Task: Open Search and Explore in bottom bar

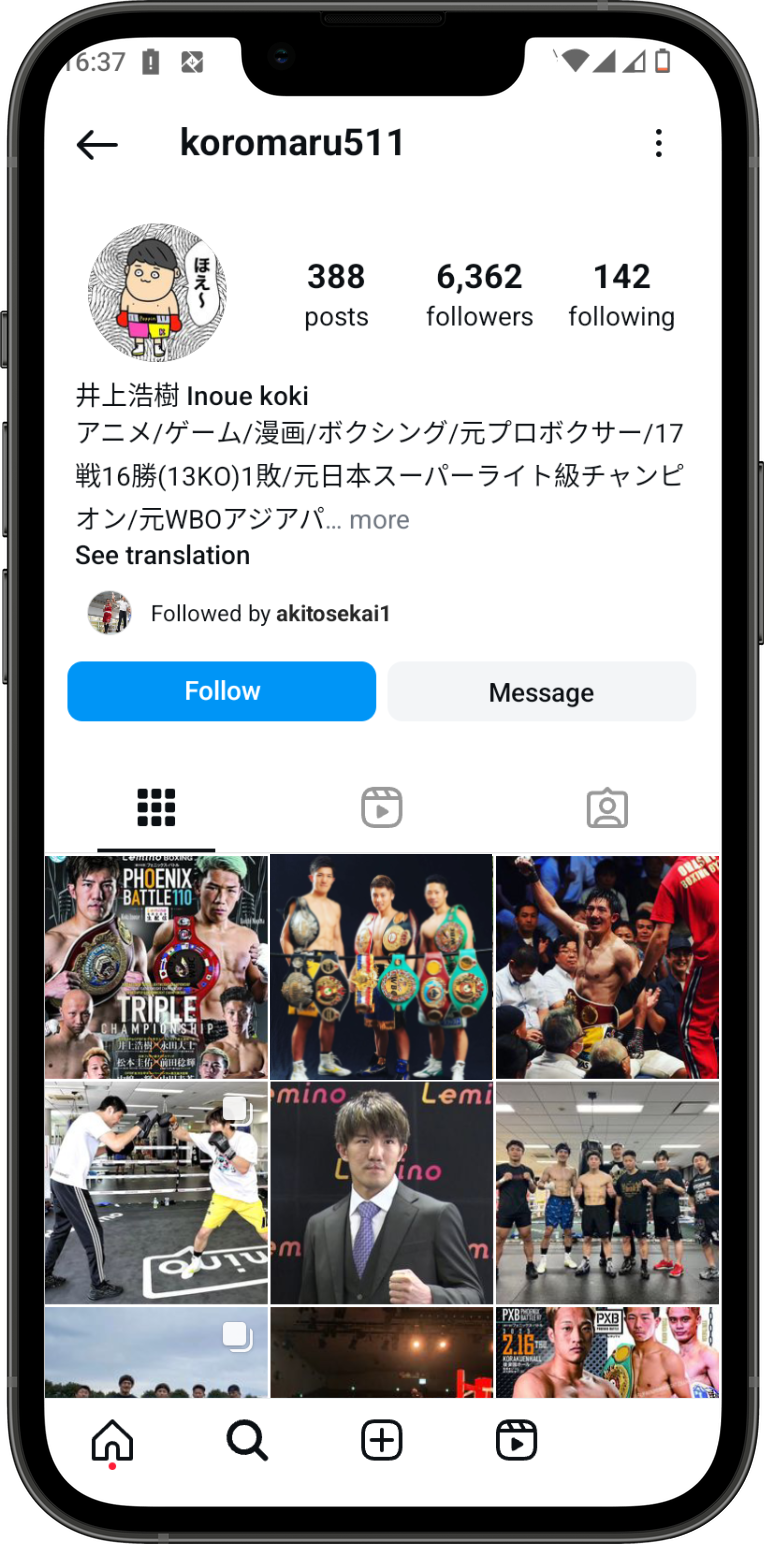Action: click(246, 1441)
